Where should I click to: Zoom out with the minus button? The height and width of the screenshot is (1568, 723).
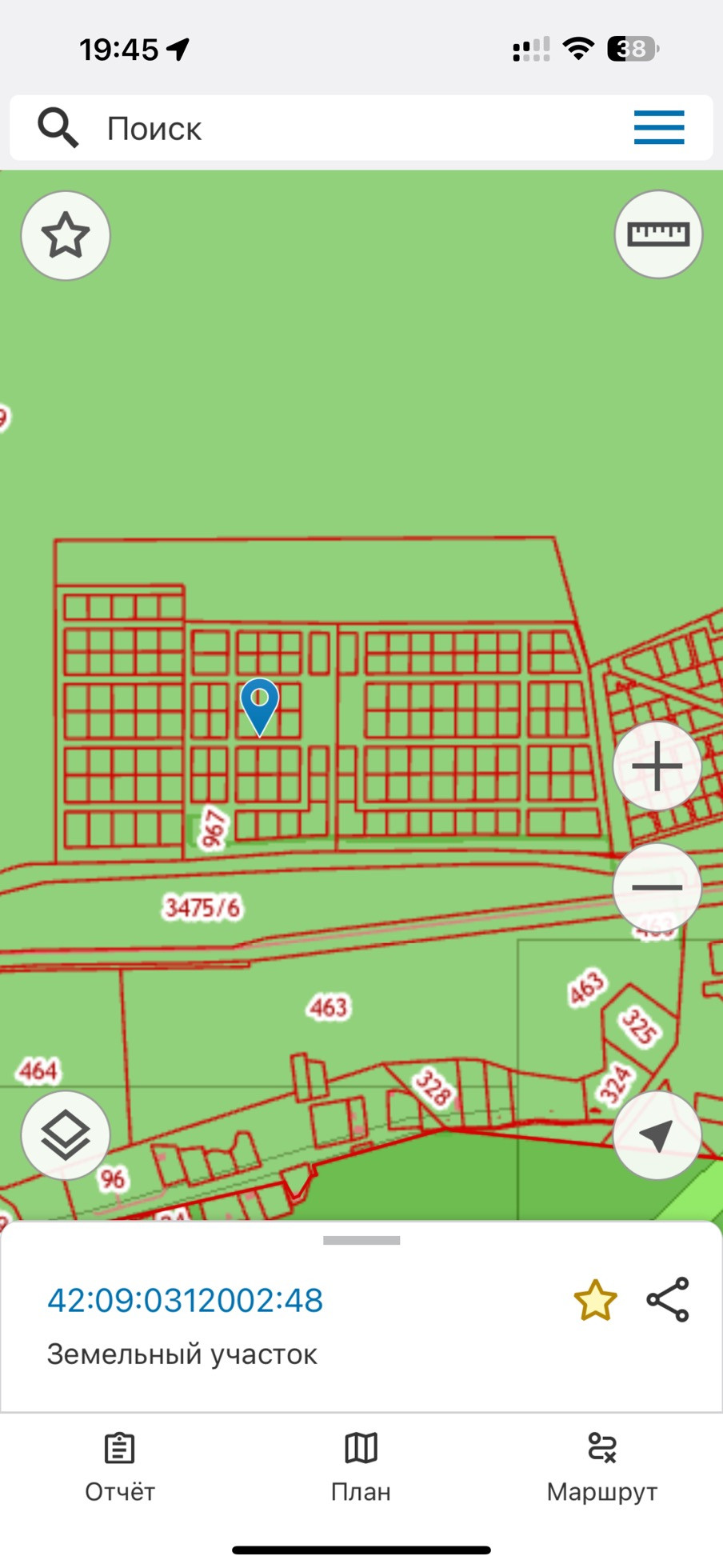pyautogui.click(x=657, y=887)
